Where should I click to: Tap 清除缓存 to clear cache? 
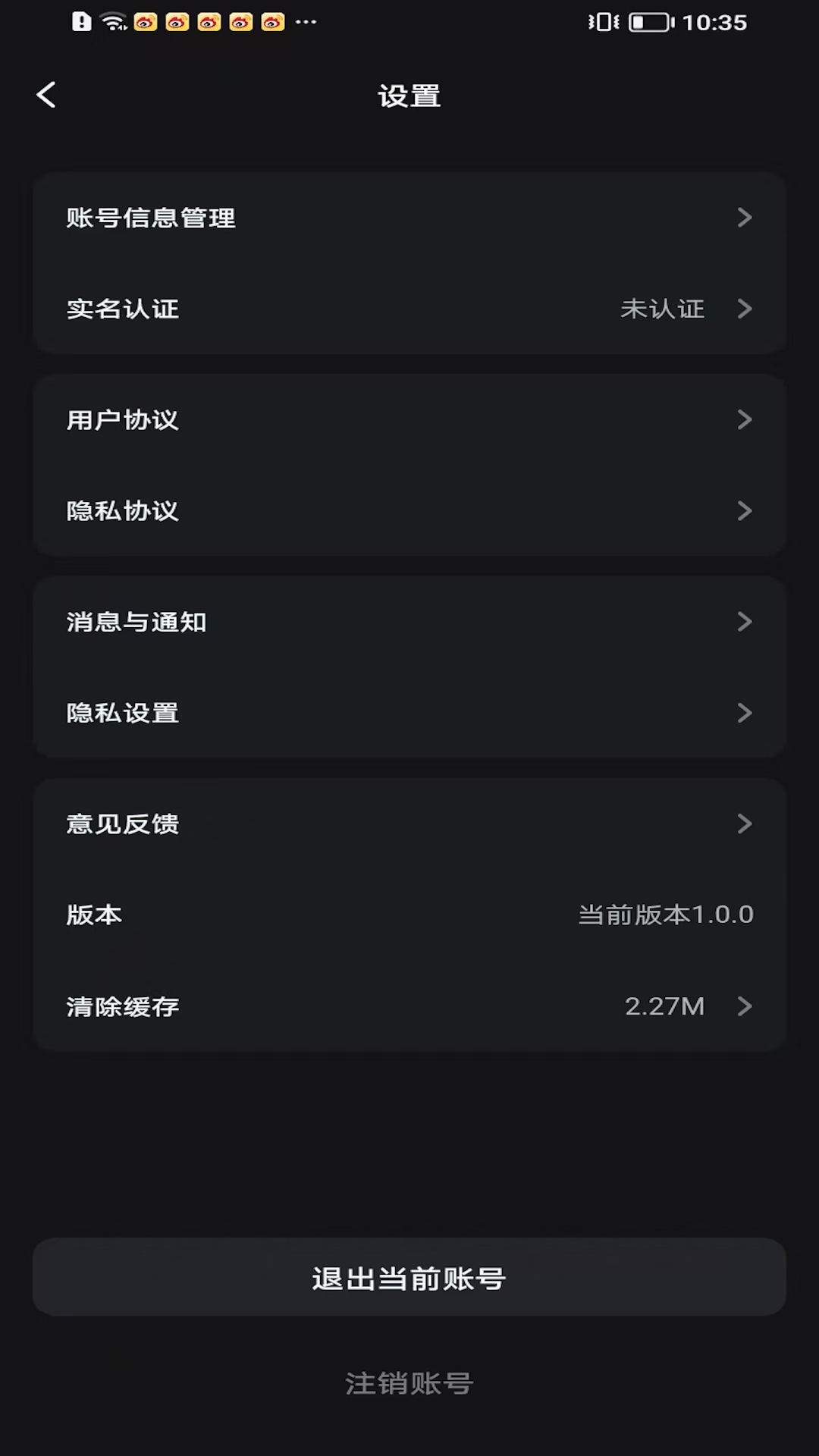tap(409, 1006)
